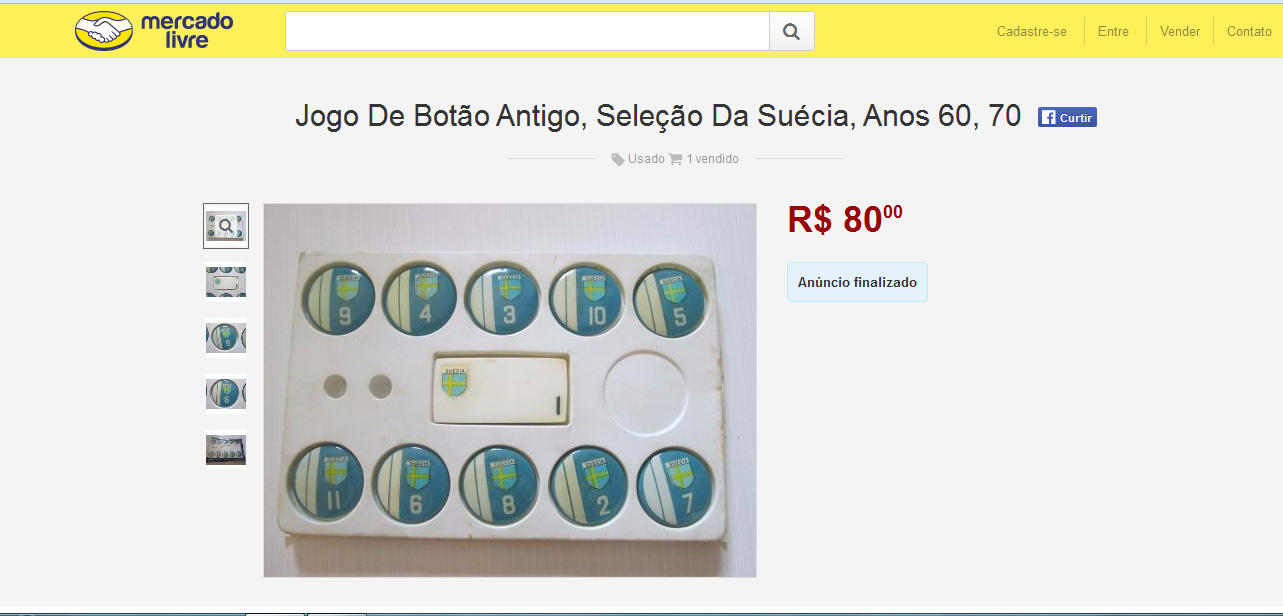The width and height of the screenshot is (1283, 616).
Task: View the fourth photo thumbnail
Action: click(x=226, y=392)
